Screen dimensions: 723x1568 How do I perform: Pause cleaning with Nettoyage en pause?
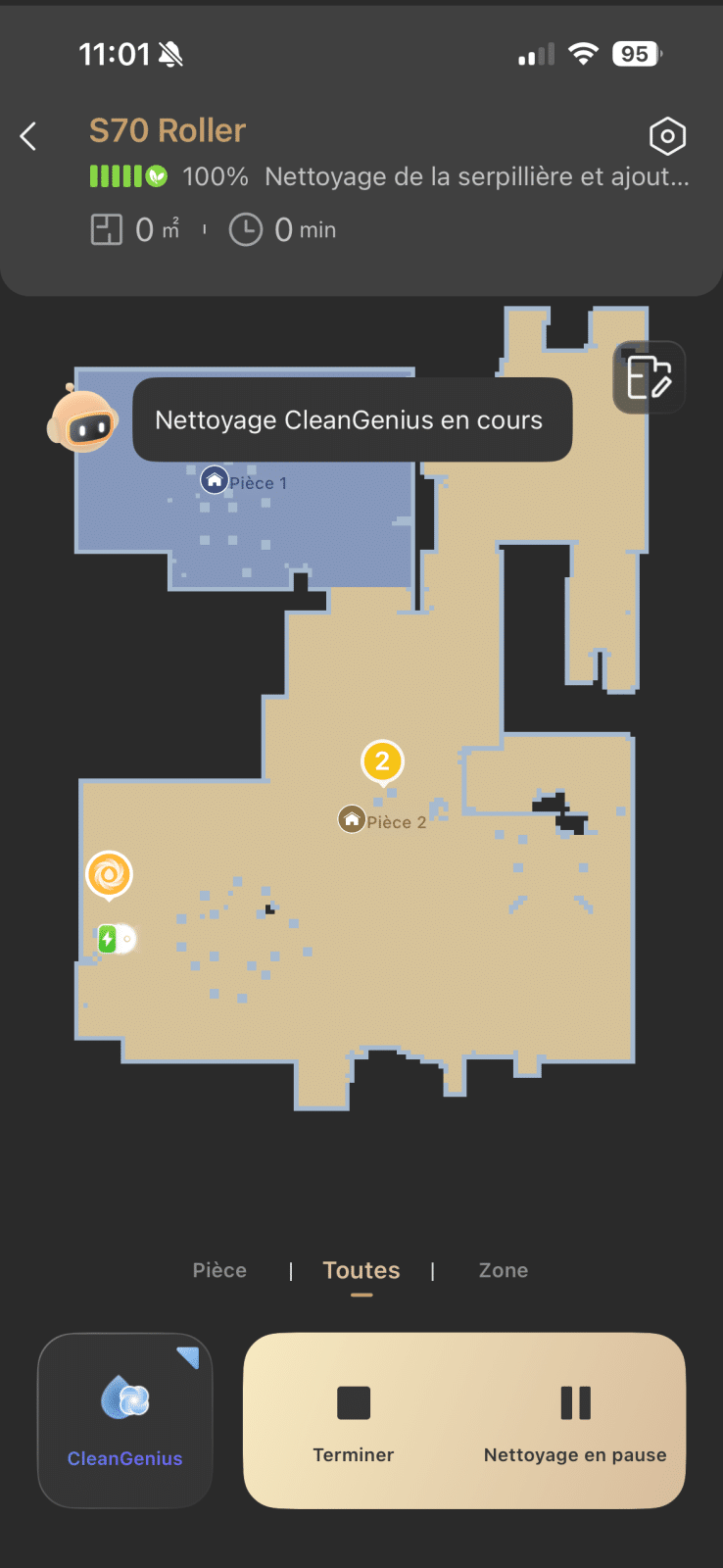(575, 1420)
